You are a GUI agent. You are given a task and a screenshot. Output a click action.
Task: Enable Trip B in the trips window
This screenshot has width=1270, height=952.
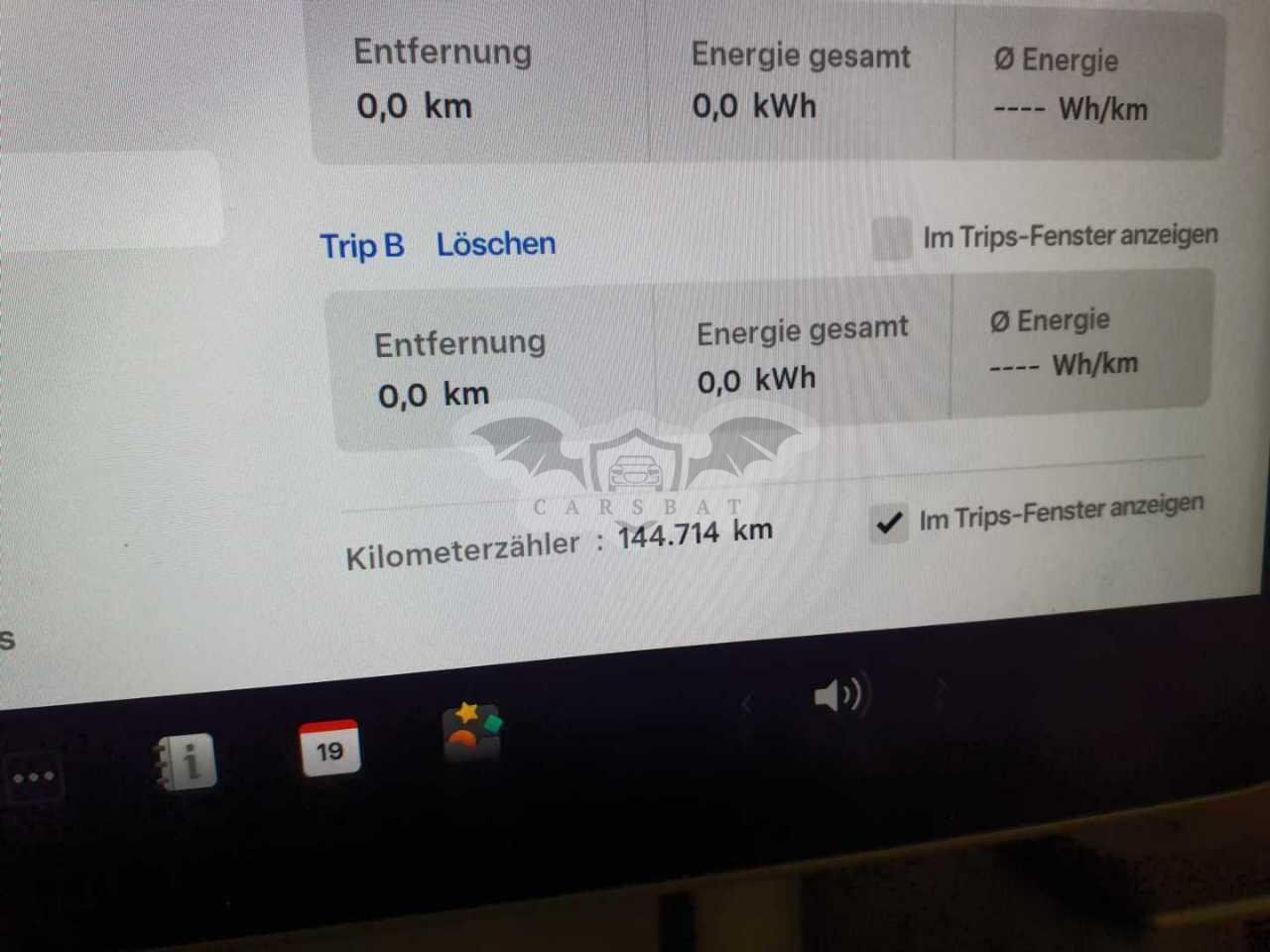(x=891, y=239)
